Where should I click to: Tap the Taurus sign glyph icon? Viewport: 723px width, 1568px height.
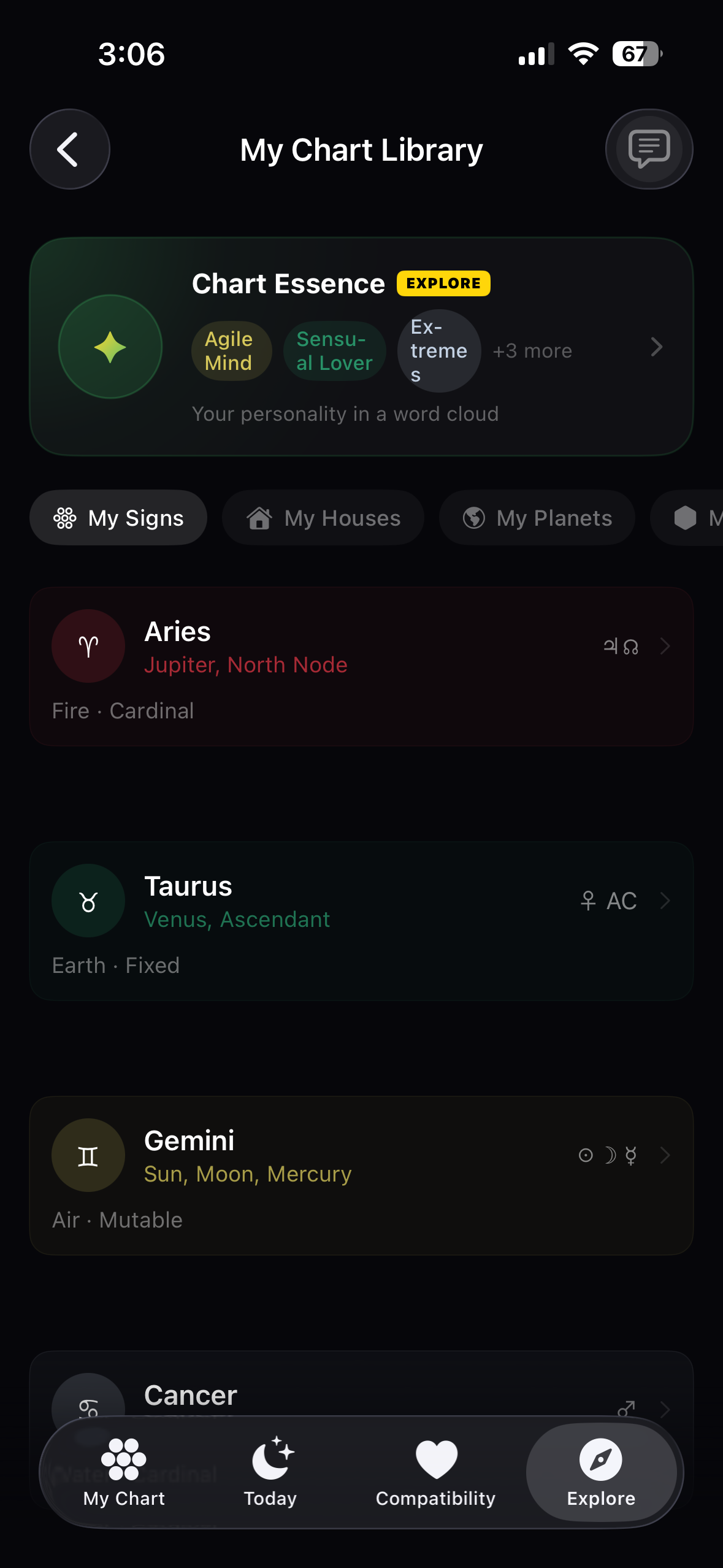click(88, 900)
